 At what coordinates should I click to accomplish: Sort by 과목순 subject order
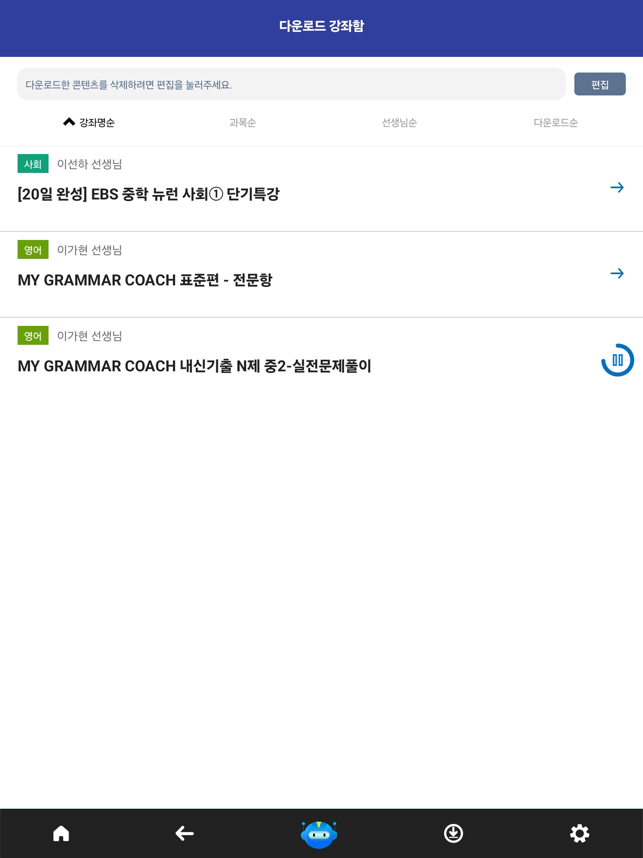click(x=242, y=122)
